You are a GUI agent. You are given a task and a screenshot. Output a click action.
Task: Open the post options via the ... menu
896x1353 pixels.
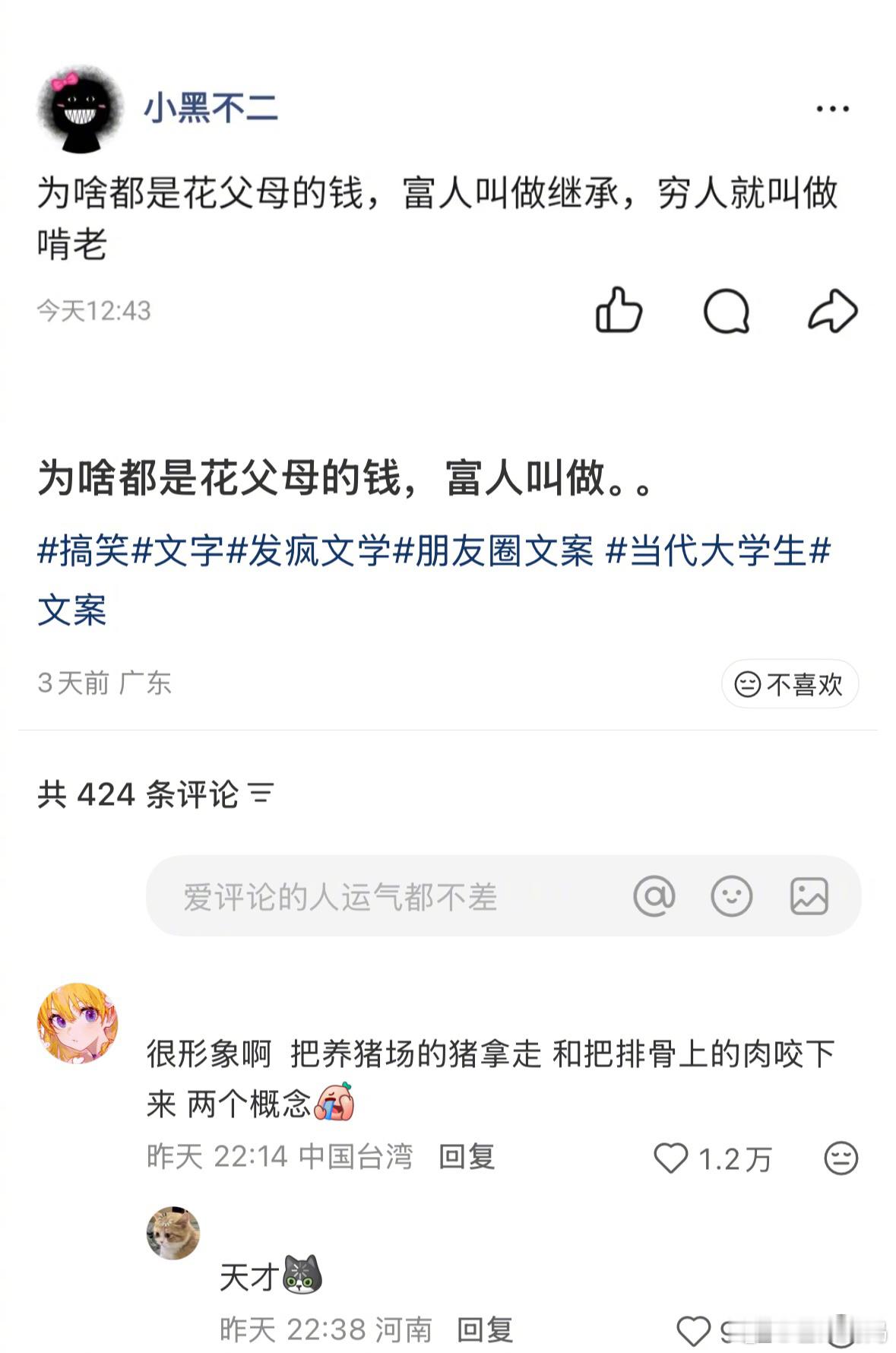point(832,108)
